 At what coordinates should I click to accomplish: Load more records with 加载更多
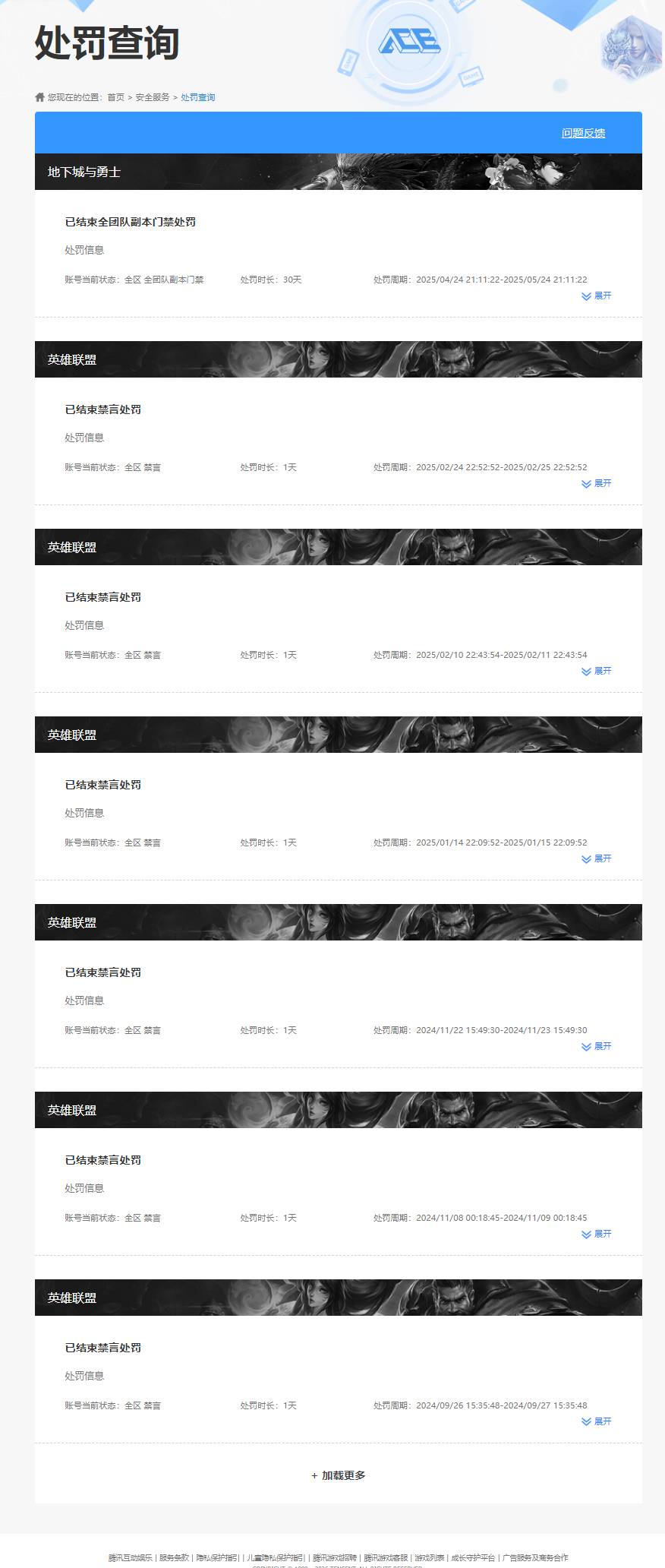click(x=339, y=1475)
